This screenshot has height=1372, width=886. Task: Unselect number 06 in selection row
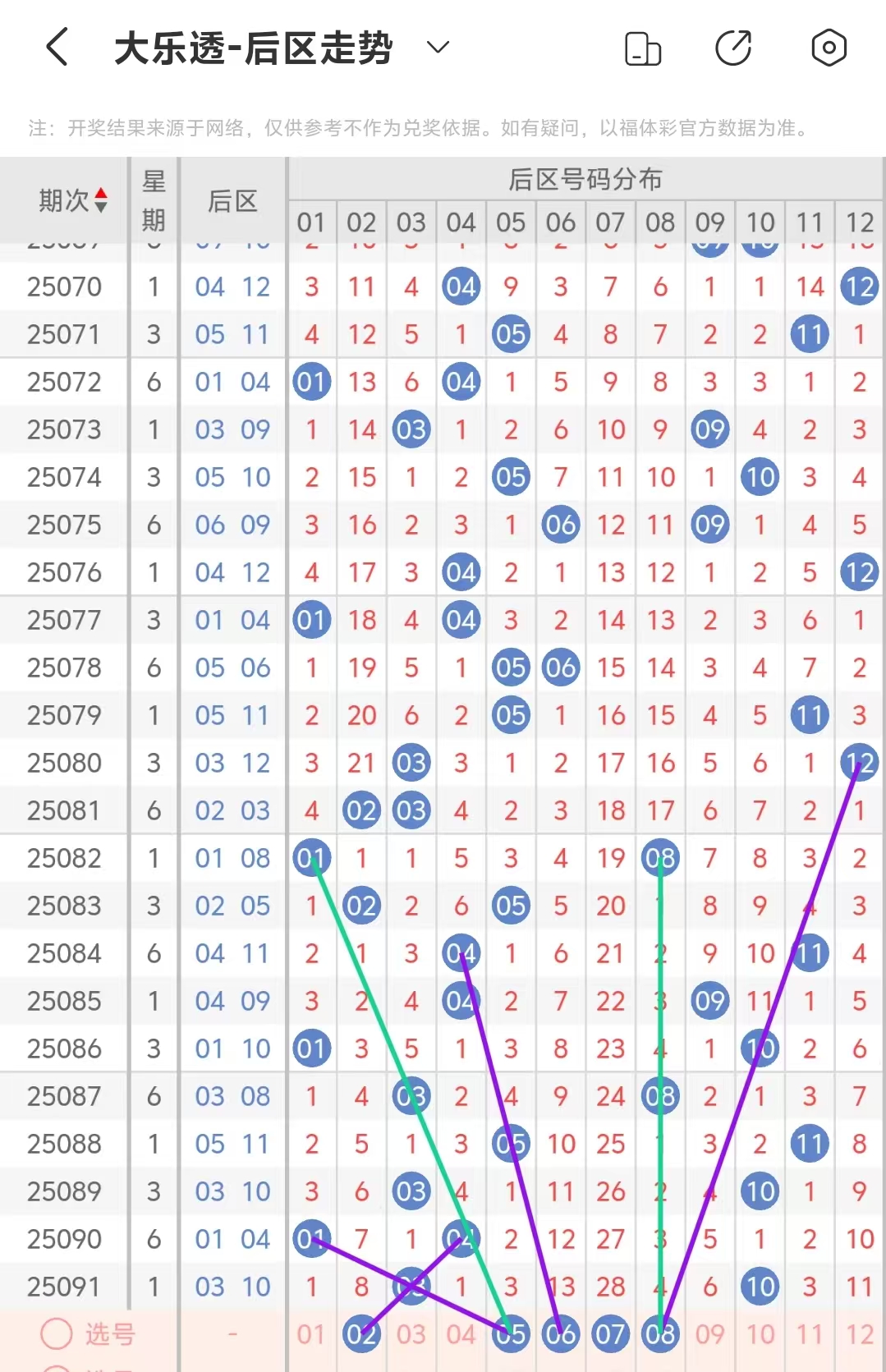tap(561, 1334)
